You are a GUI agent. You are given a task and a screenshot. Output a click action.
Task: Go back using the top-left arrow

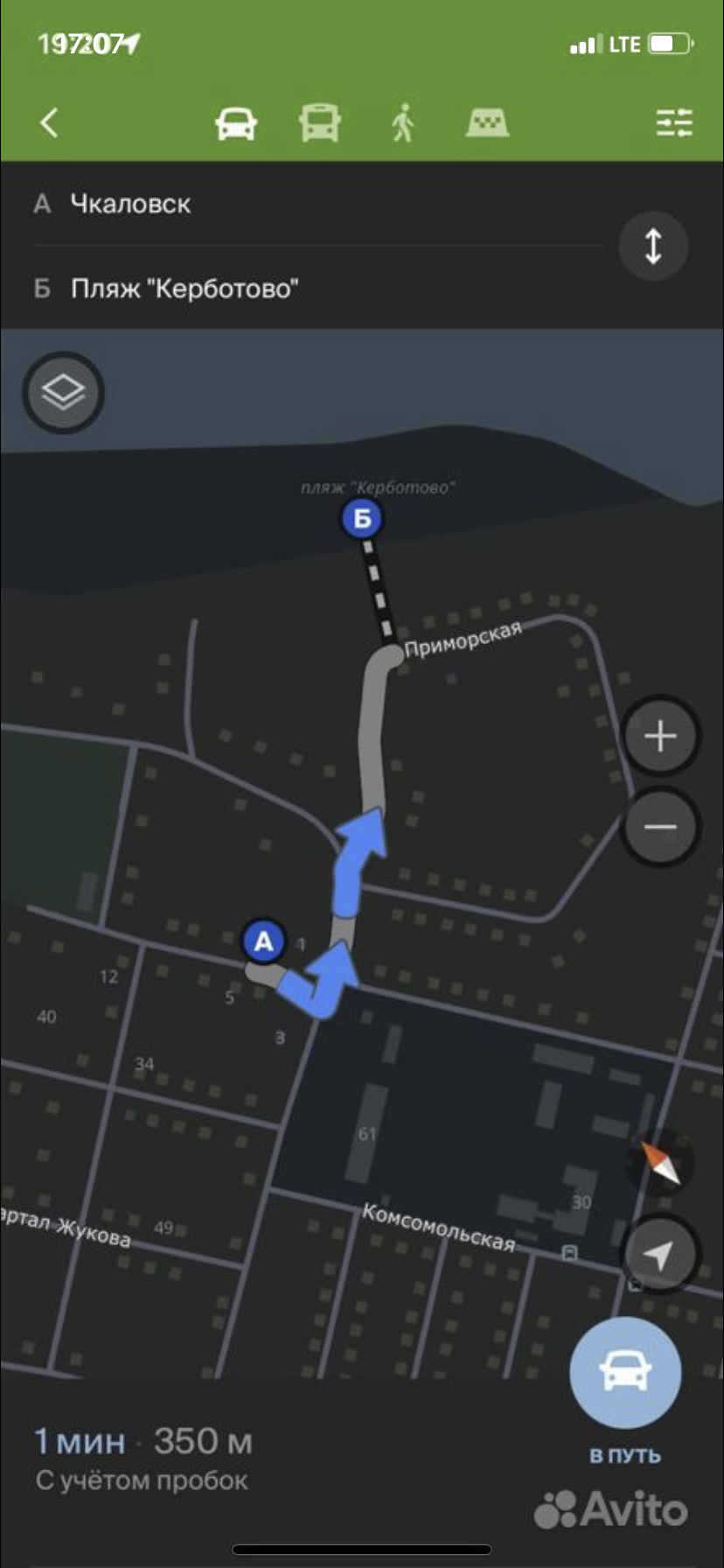(x=50, y=122)
